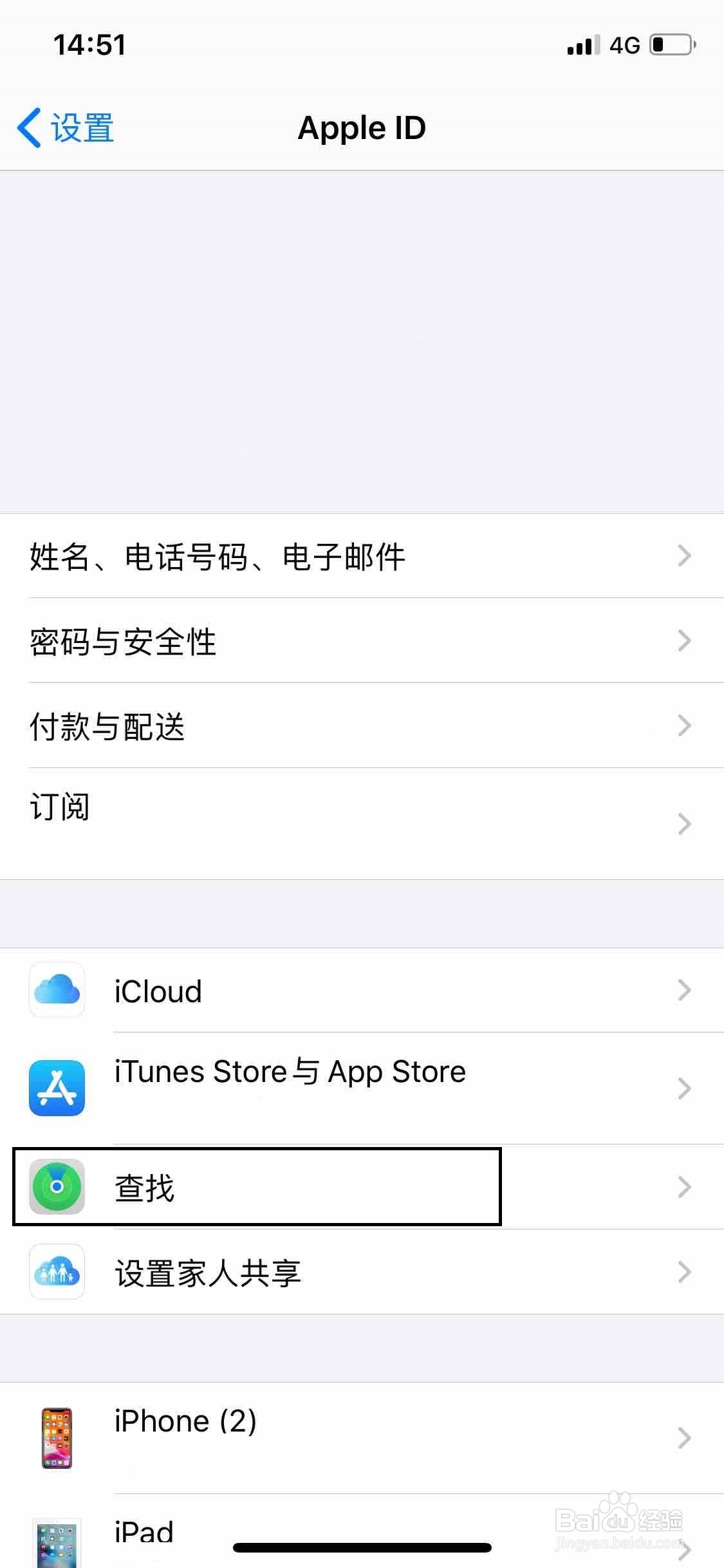Screen dimensions: 724x1568
Task: Tap the iTunes Store与App Store icon
Action: [x=57, y=1088]
